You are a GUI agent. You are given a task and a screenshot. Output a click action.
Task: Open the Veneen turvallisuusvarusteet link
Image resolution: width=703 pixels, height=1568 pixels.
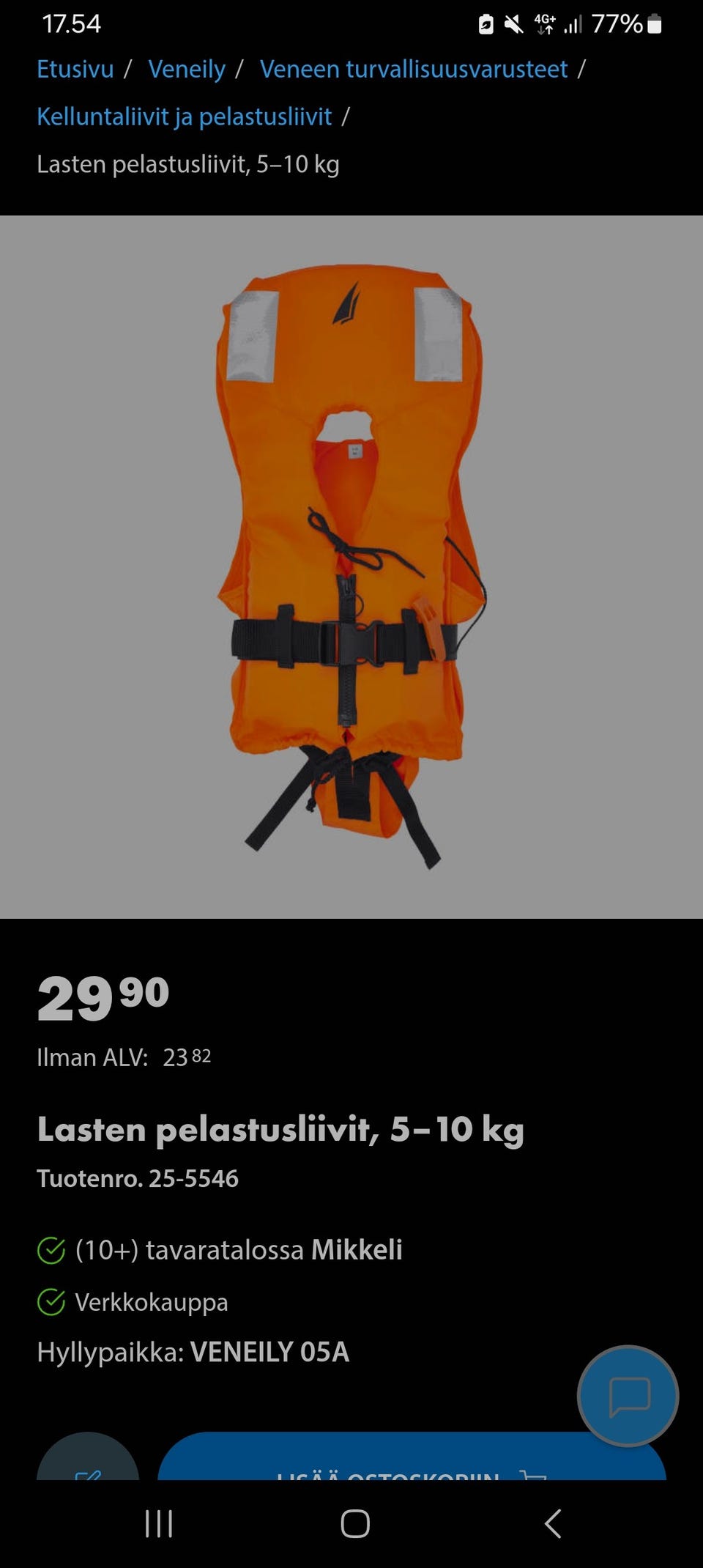[414, 70]
